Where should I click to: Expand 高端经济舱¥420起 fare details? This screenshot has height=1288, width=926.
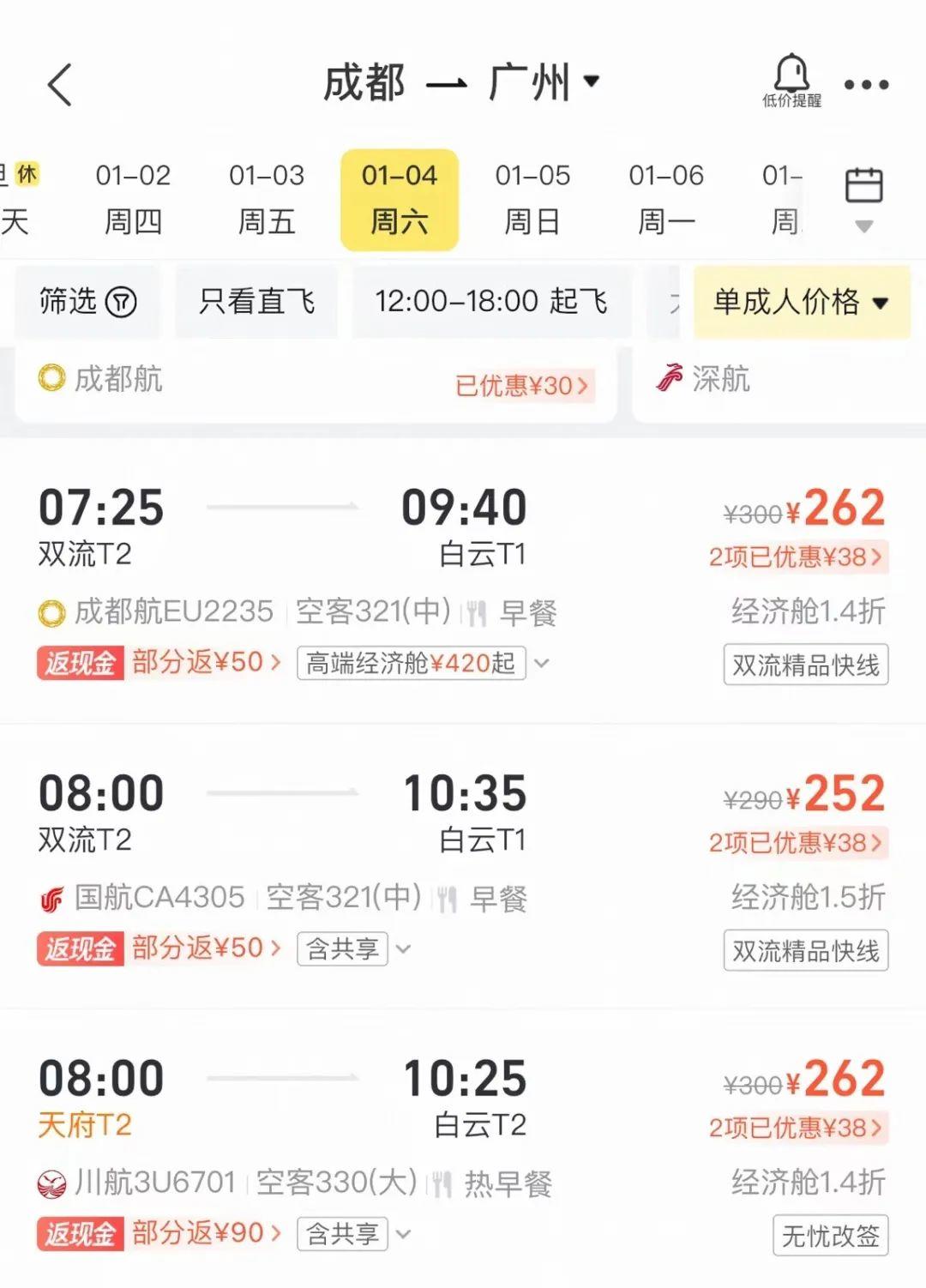[x=412, y=662]
